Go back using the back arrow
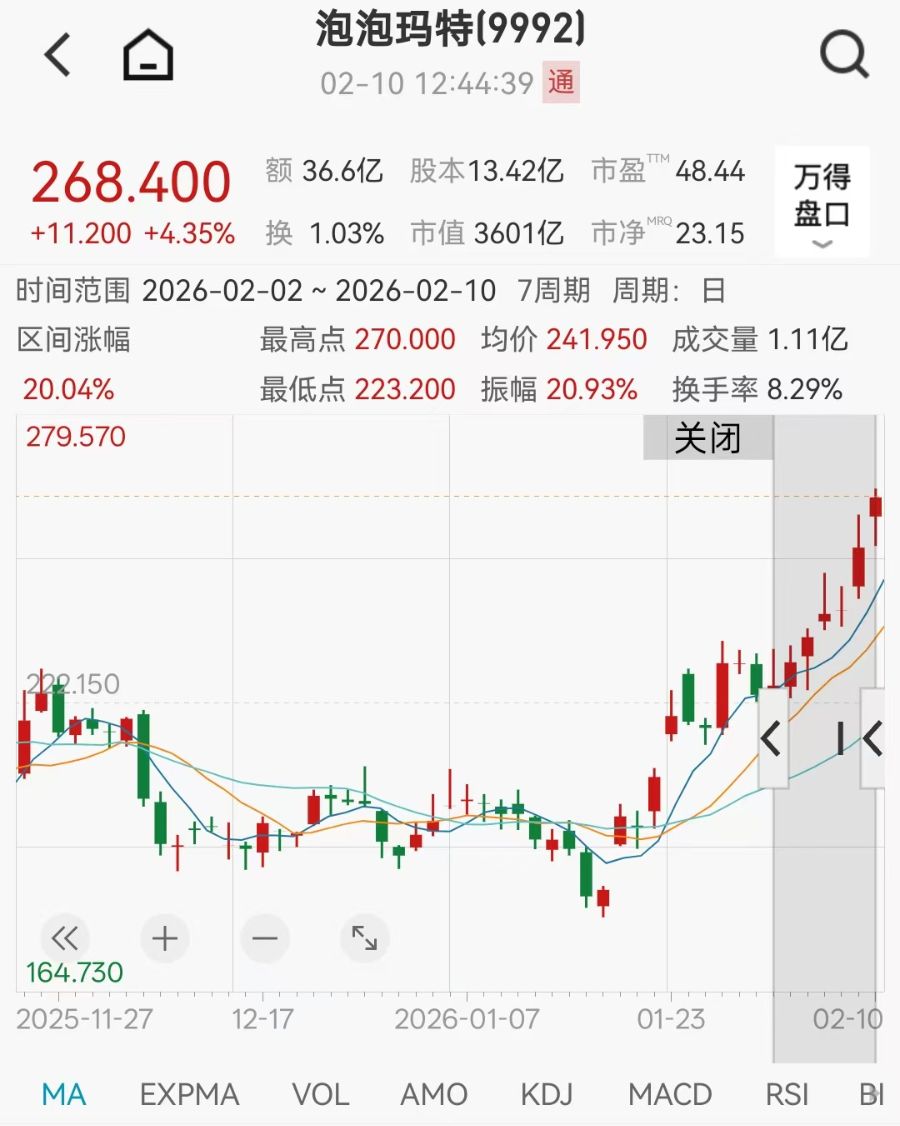 tap(58, 54)
